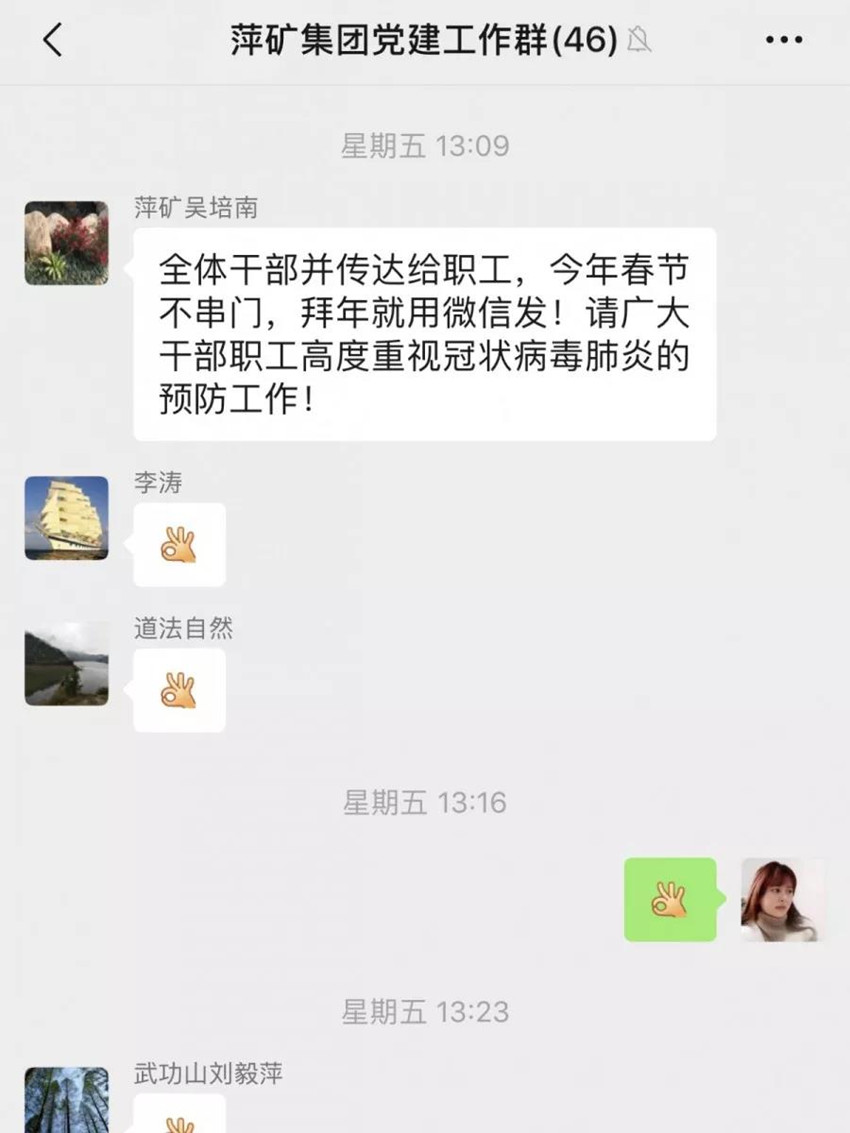This screenshot has height=1133, width=850.
Task: Tap the 星期五 13:09 timestamp
Action: [x=424, y=145]
